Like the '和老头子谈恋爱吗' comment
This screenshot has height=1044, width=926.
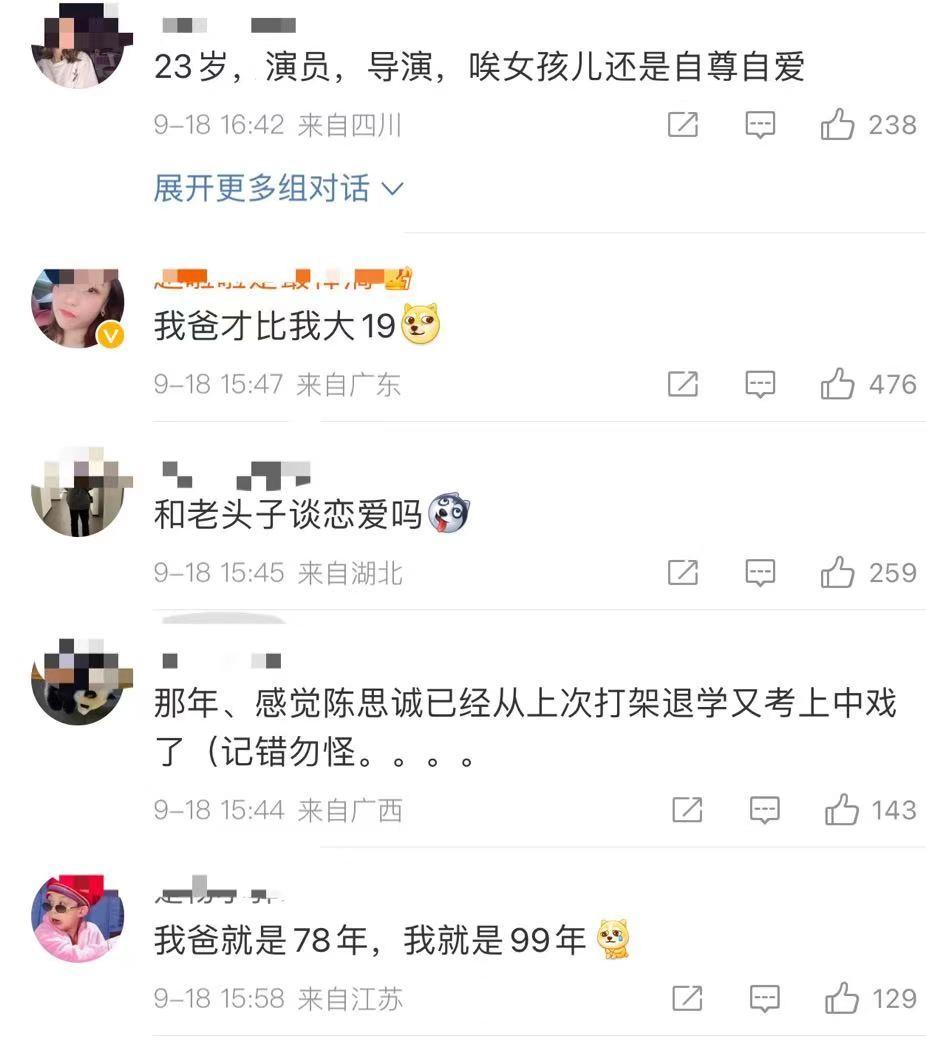point(838,572)
